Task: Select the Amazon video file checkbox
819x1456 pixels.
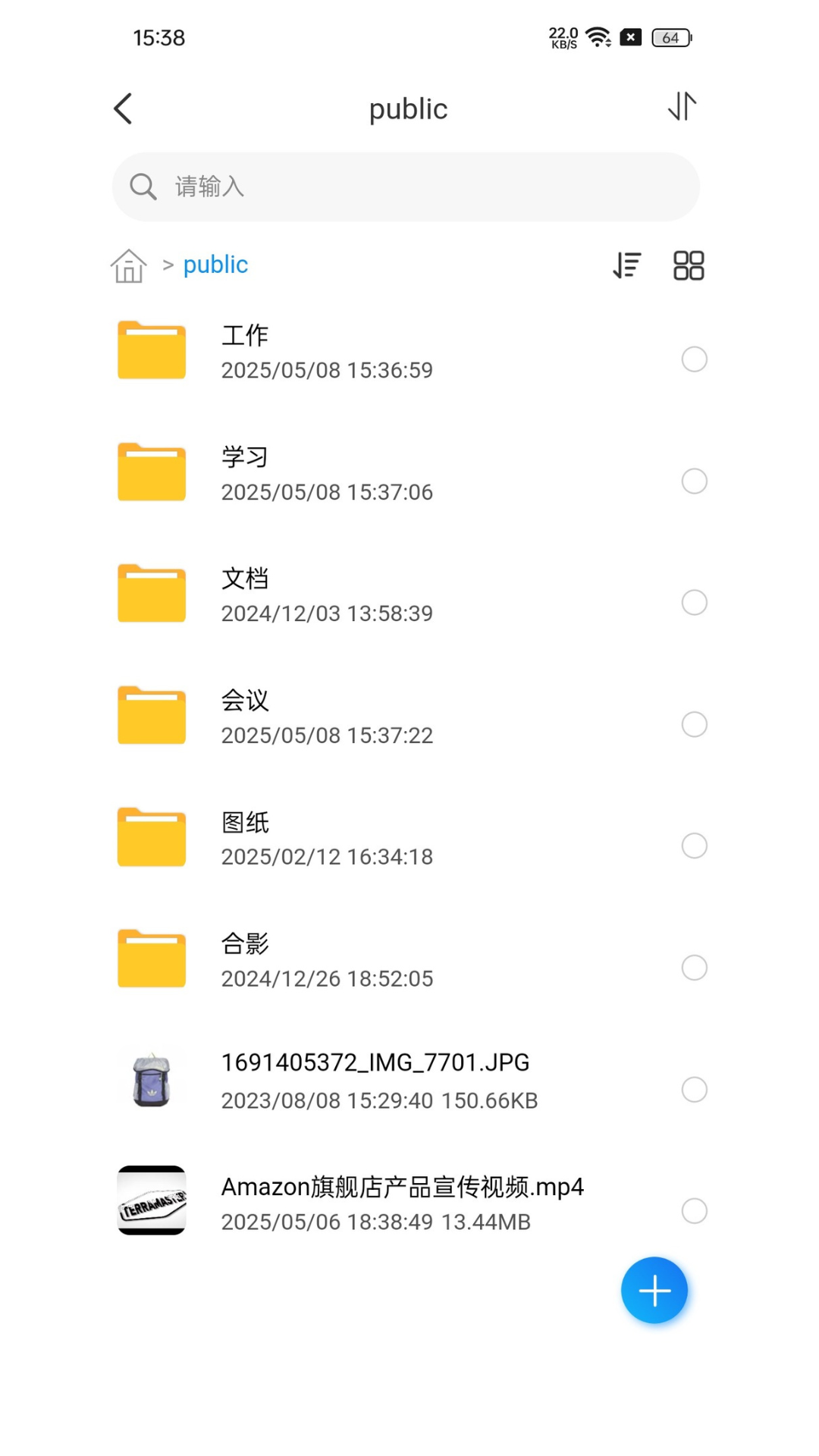Action: [694, 1210]
